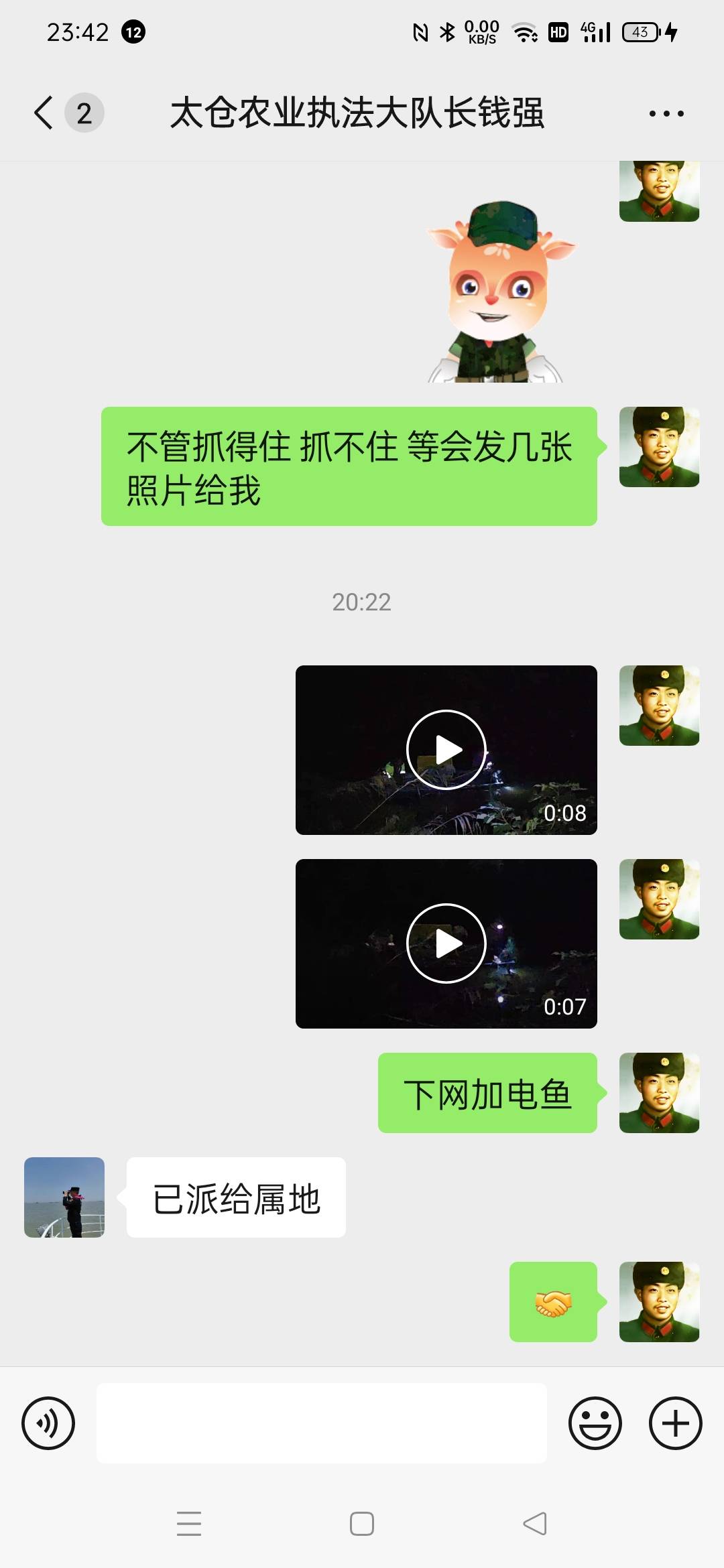Tap the message text field
Screen dimensions: 724x1568
point(322,1423)
